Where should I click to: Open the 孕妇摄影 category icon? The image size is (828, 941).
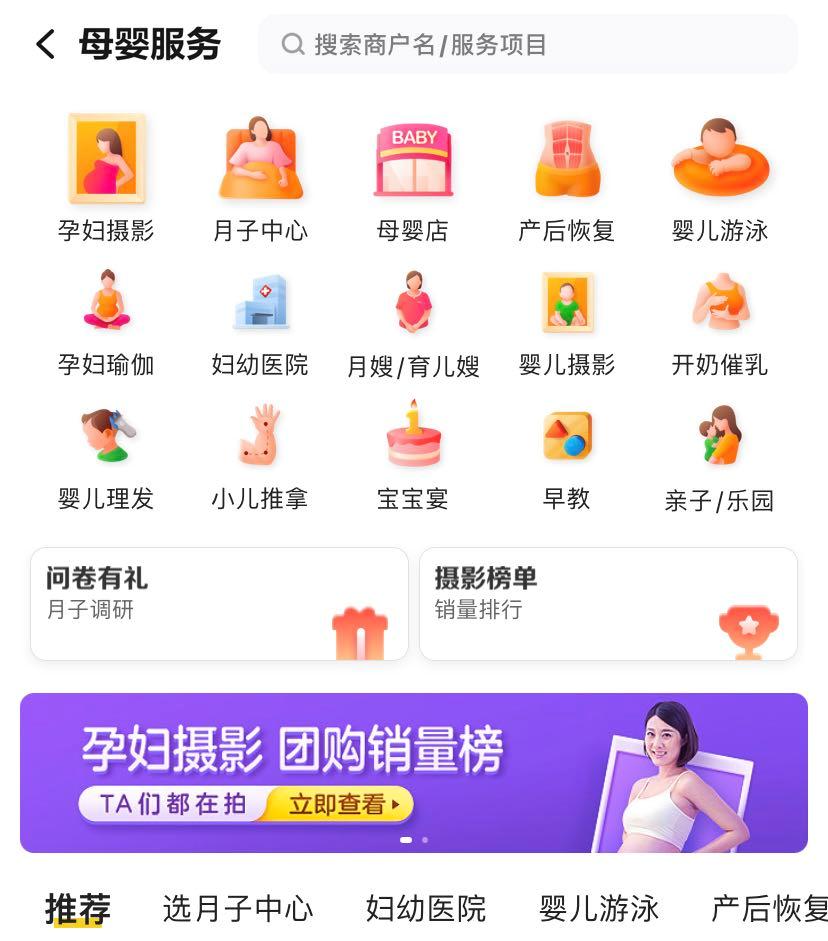click(105, 160)
